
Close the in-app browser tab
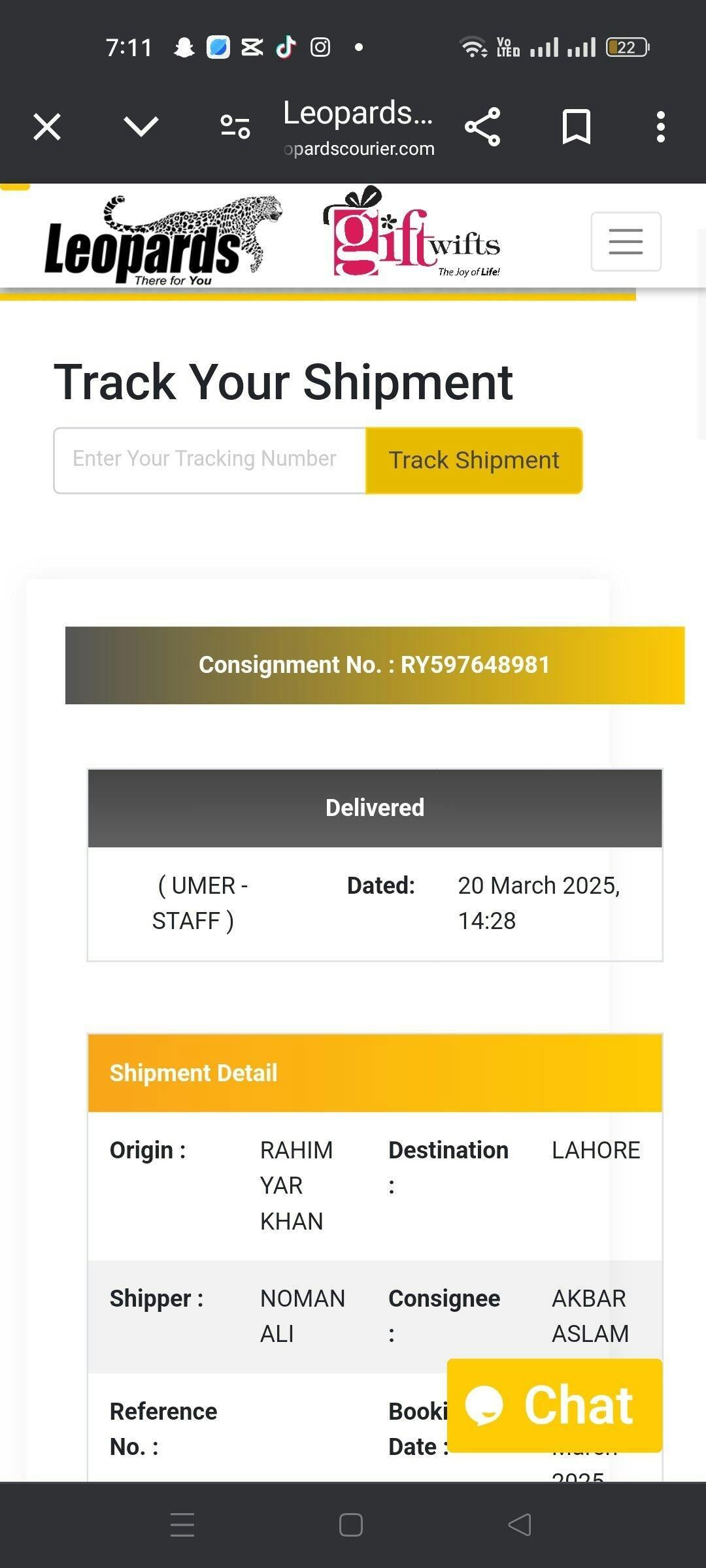[x=47, y=127]
